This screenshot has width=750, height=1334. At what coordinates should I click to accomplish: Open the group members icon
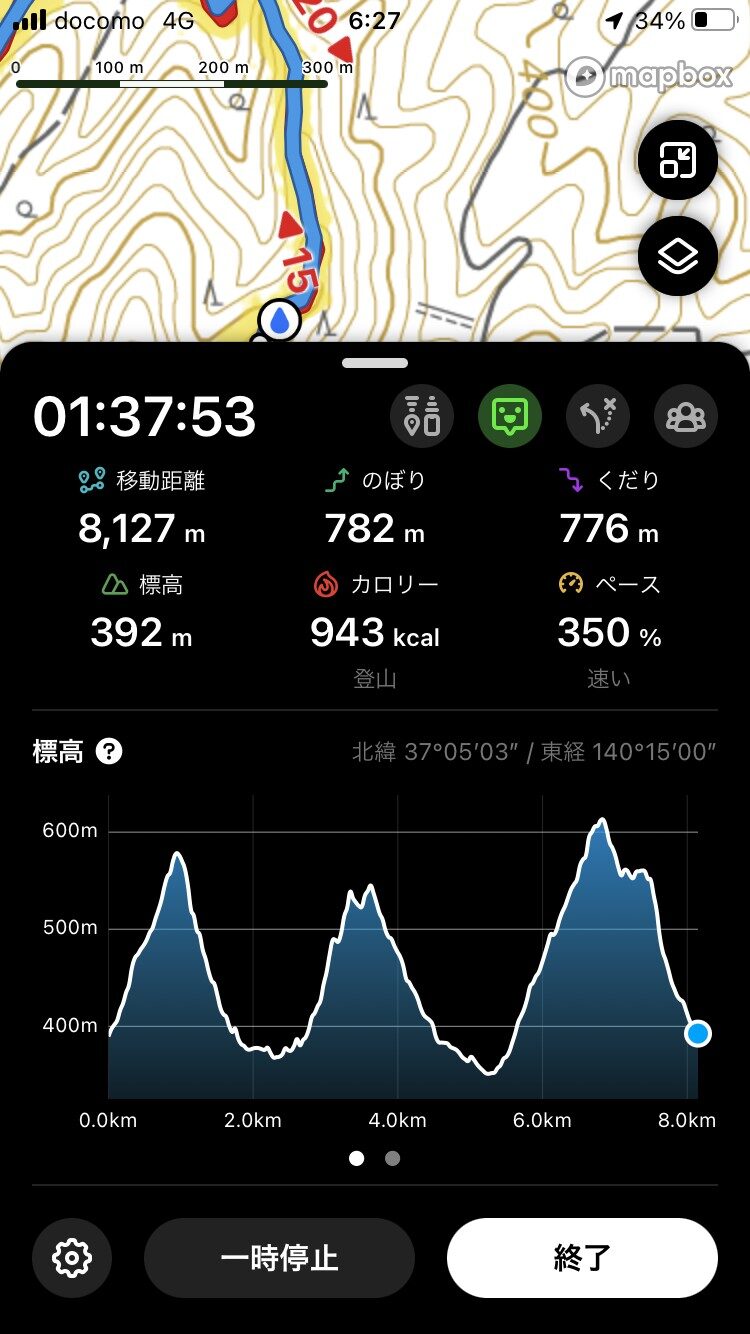(685, 416)
